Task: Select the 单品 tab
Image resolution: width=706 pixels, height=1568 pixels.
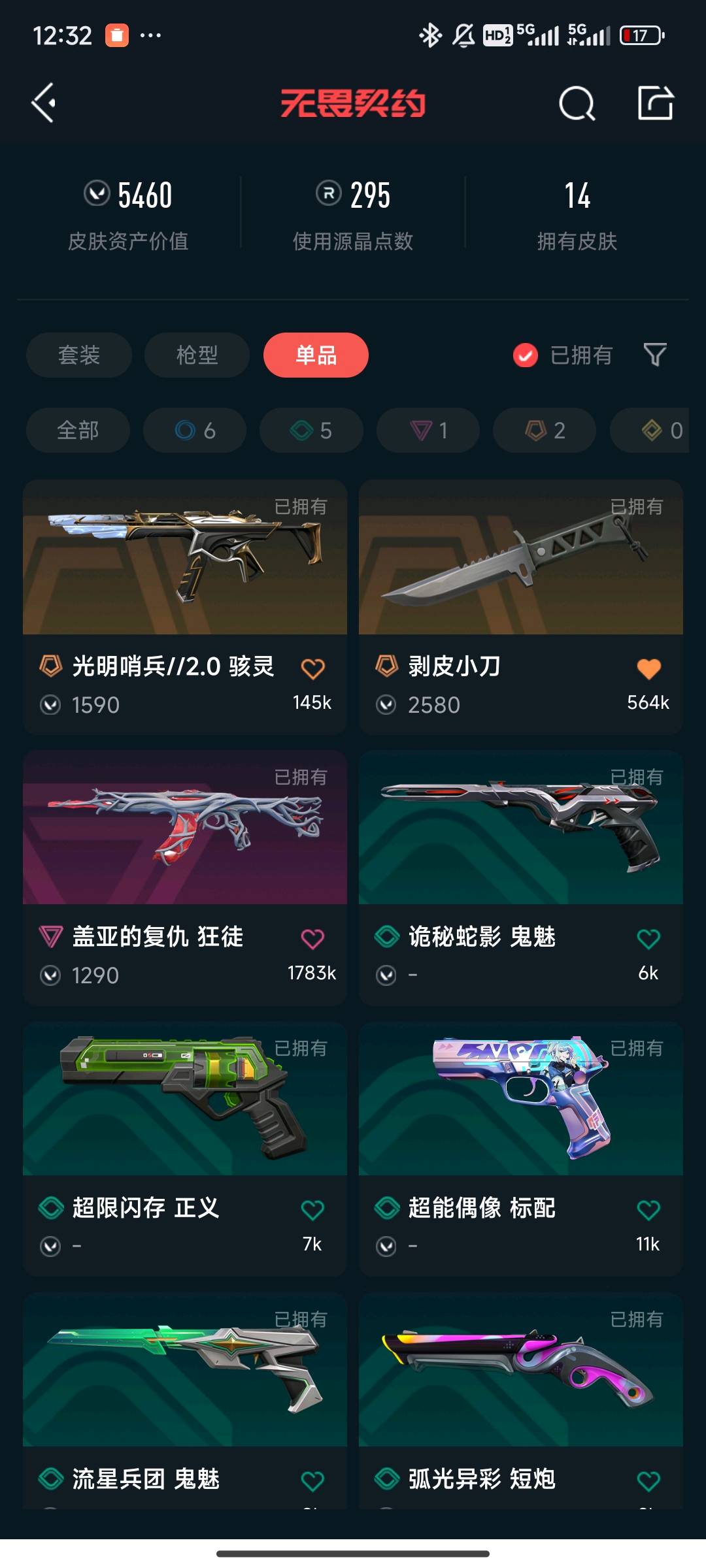Action: pos(316,355)
